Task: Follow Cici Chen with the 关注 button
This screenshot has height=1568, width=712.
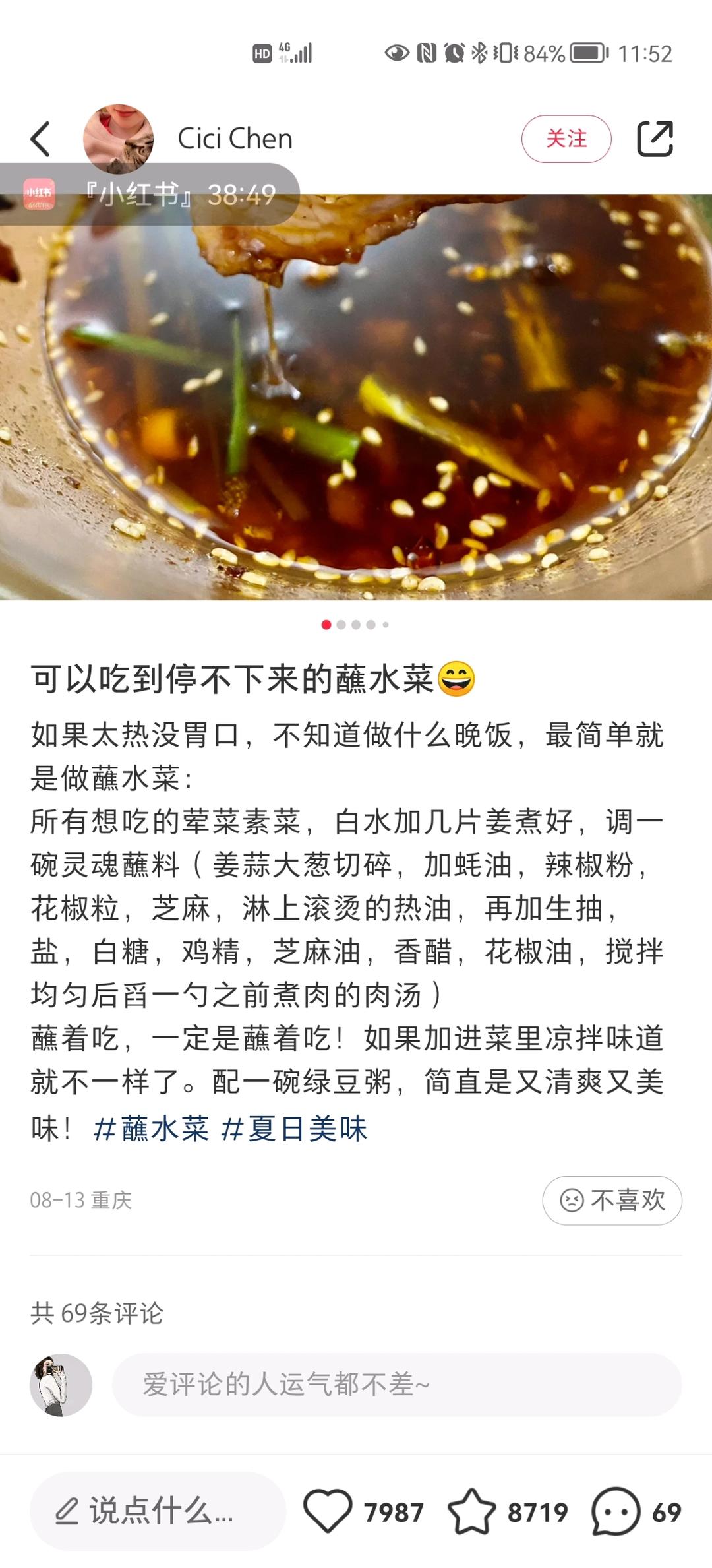Action: click(x=566, y=139)
